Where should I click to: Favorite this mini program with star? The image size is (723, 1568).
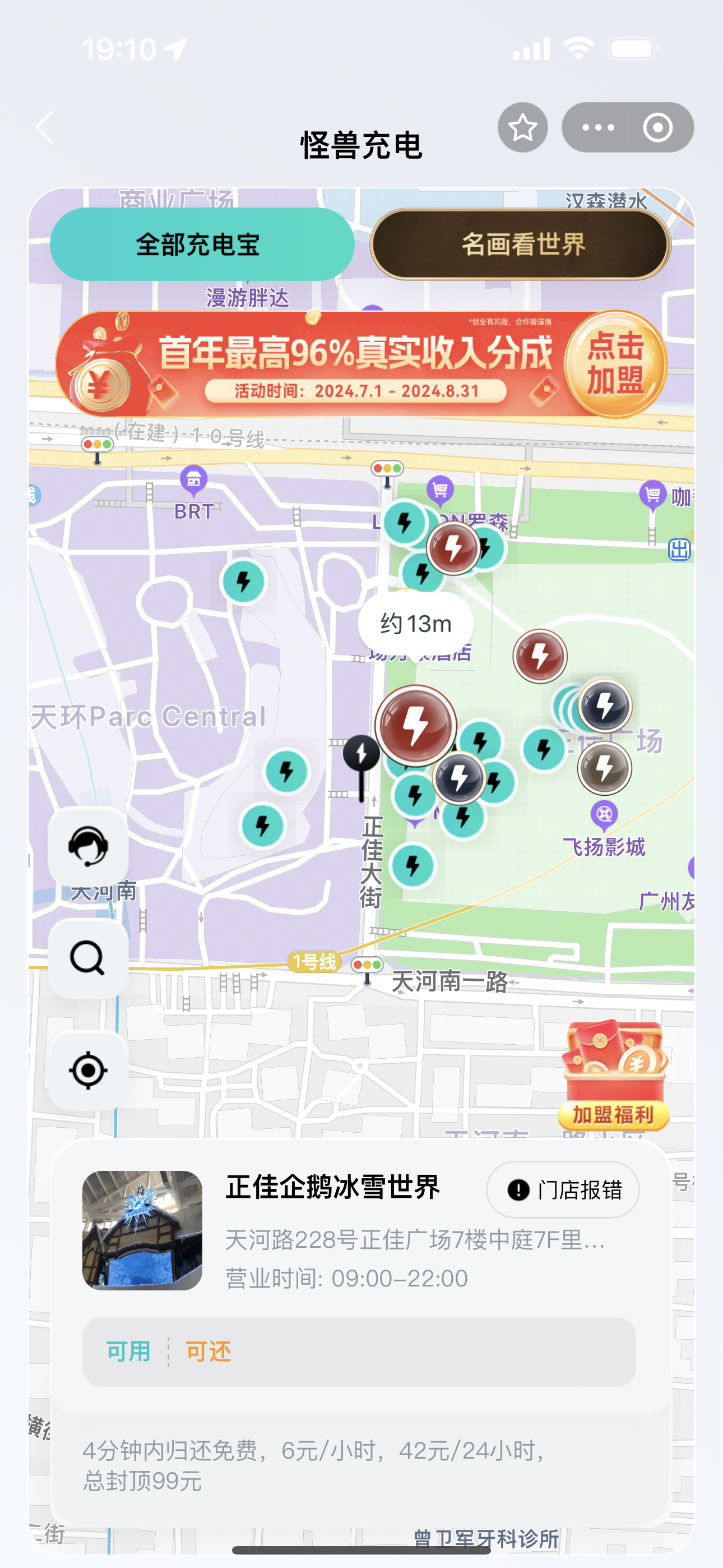(522, 128)
